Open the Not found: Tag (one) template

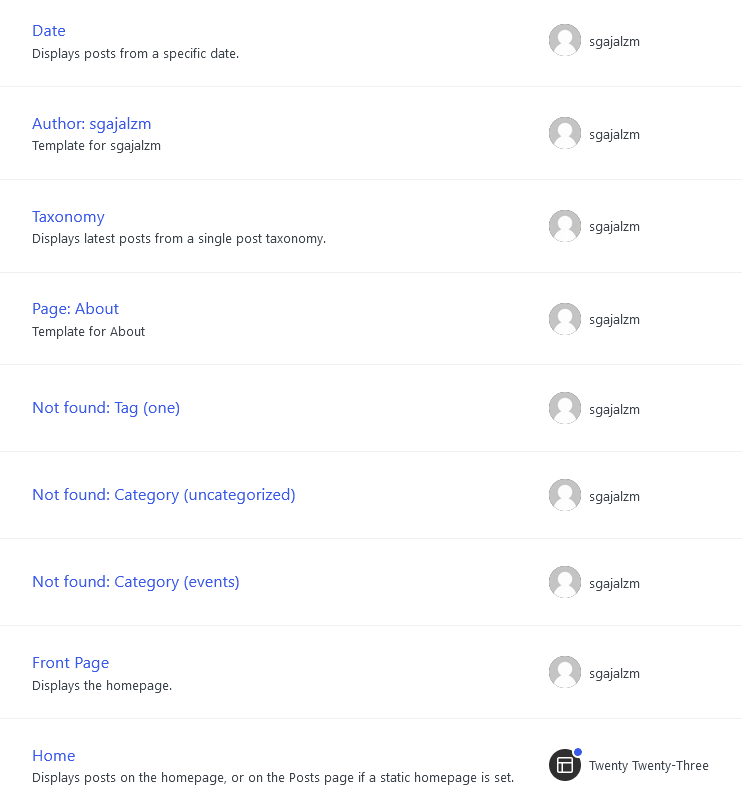pyautogui.click(x=106, y=407)
